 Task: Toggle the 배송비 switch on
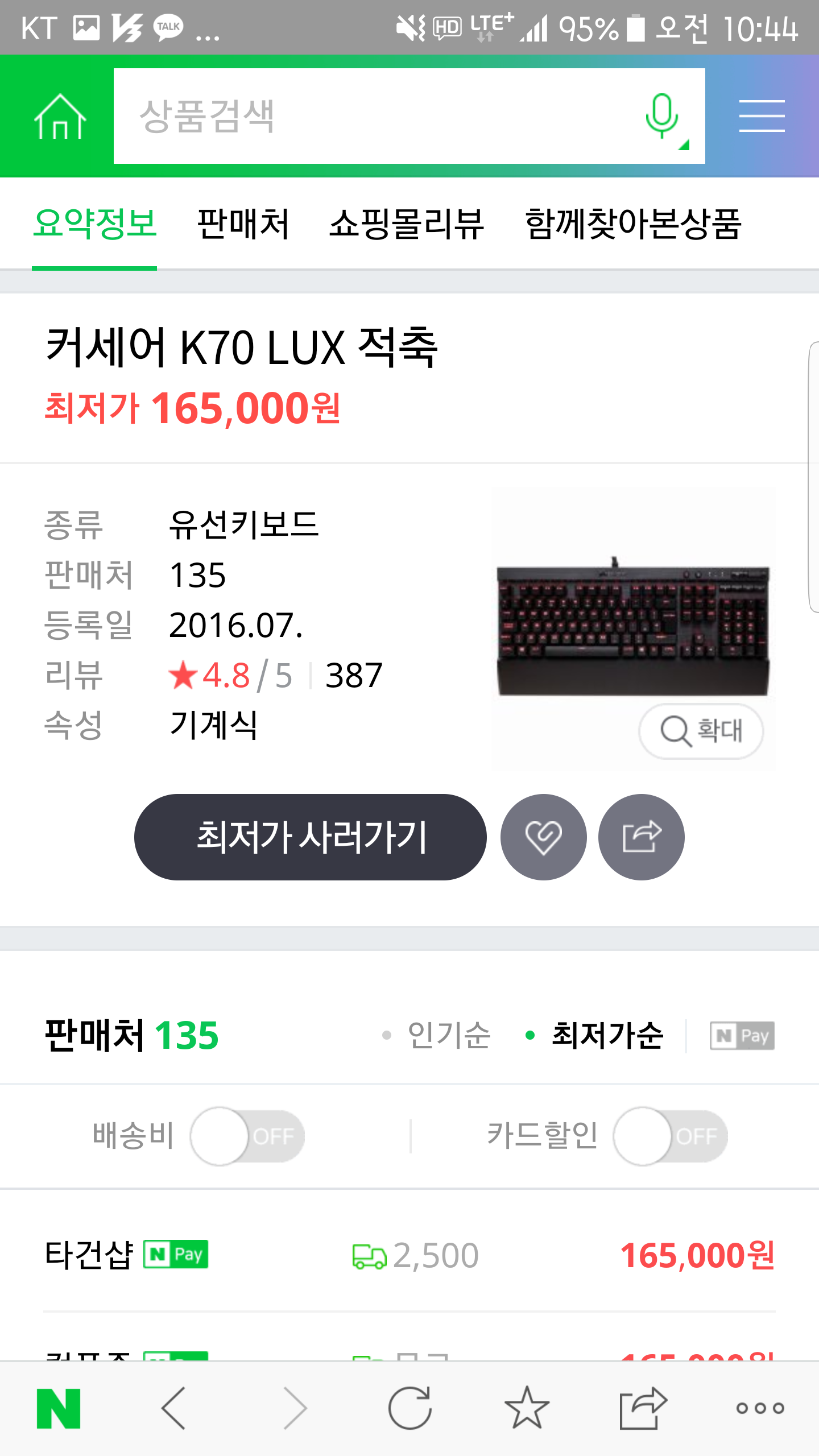(x=247, y=1136)
